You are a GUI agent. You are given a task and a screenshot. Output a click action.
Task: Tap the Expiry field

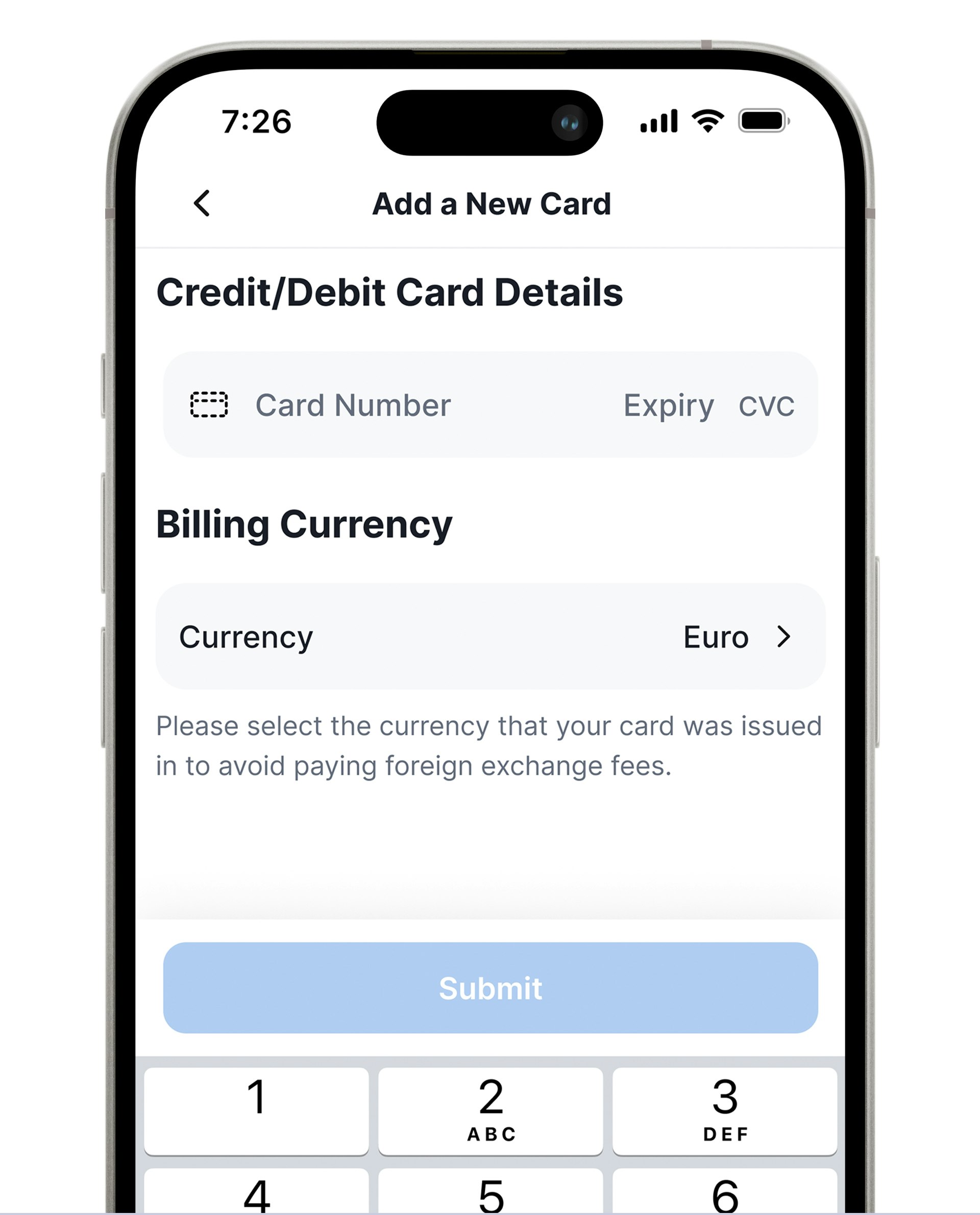pos(668,405)
